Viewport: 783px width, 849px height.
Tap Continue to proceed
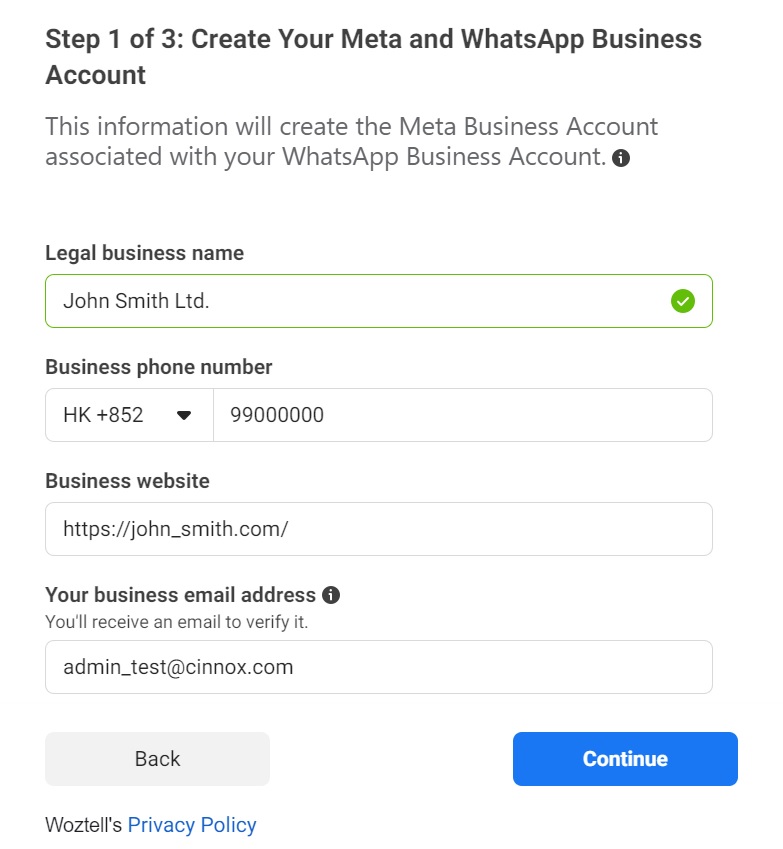tap(625, 759)
